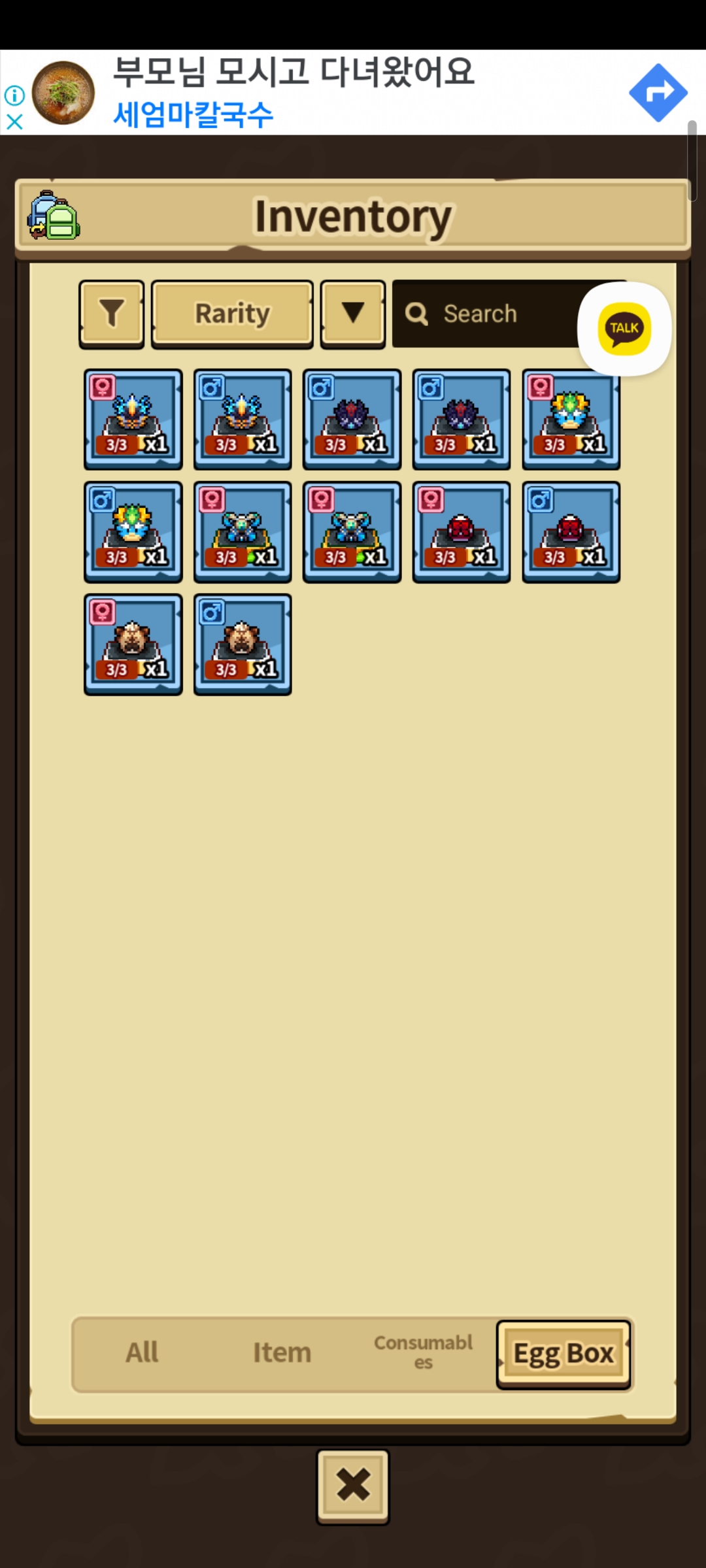Pick the male red egg

coord(571,532)
